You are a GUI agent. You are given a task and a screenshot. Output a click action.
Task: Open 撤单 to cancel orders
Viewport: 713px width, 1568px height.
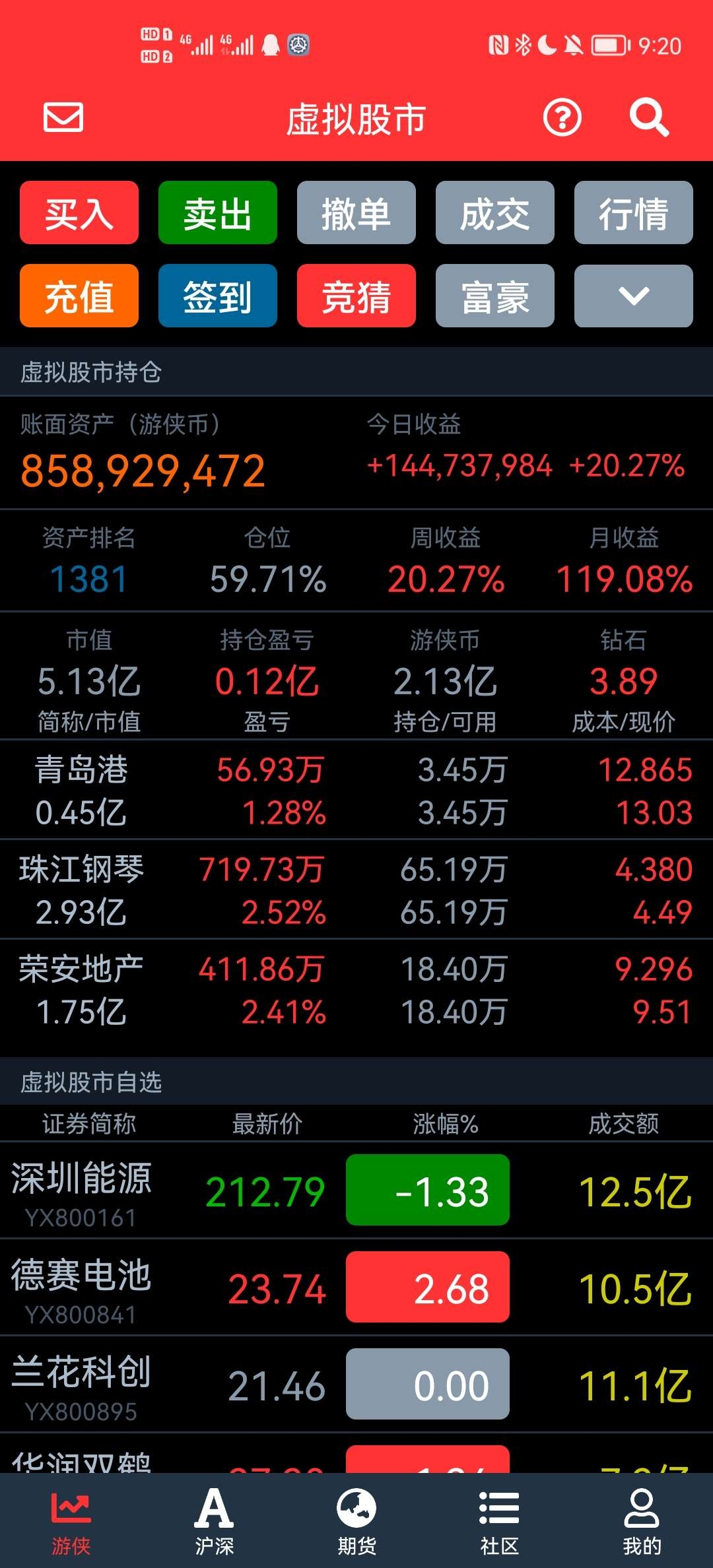356,212
